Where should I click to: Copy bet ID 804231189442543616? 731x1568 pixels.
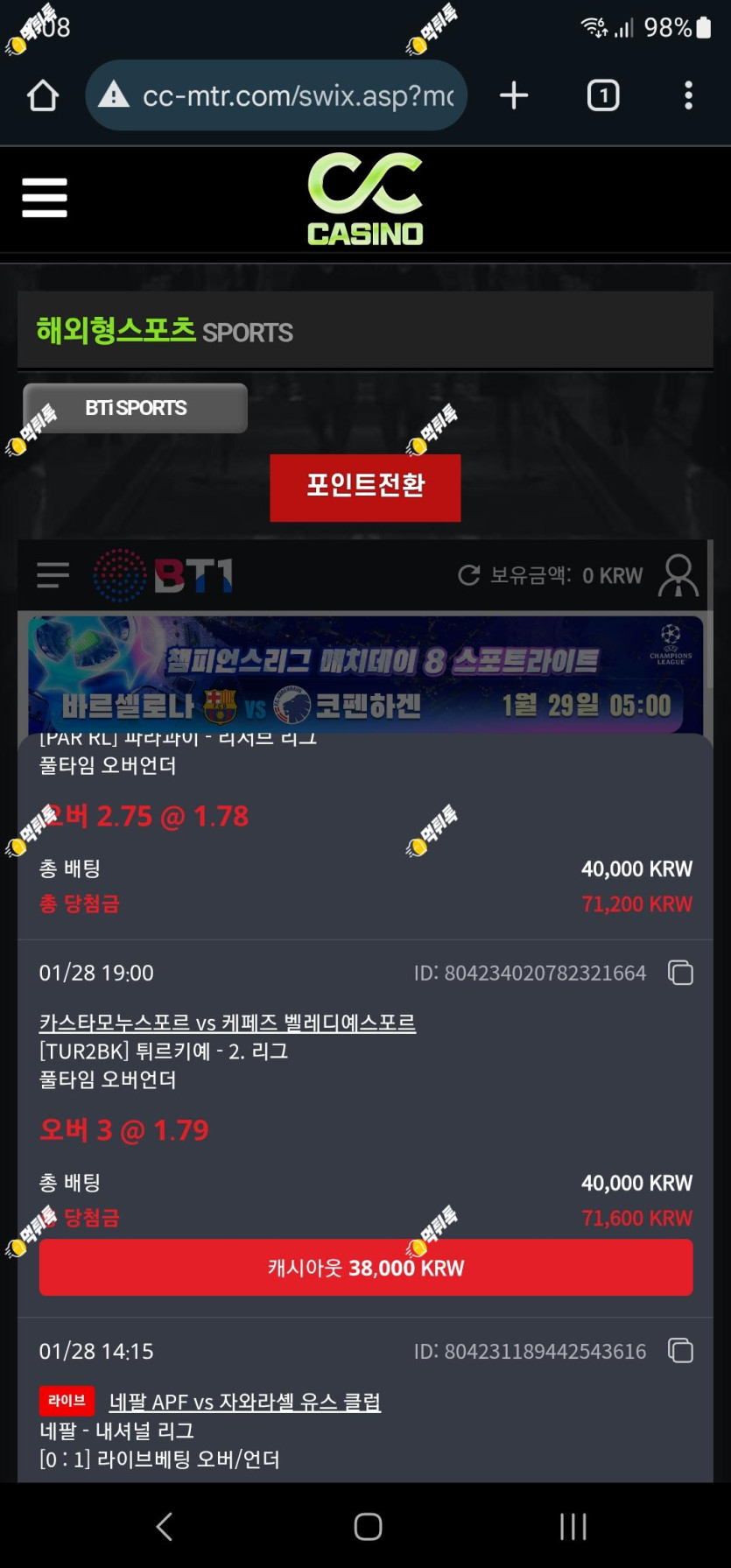click(x=680, y=1351)
